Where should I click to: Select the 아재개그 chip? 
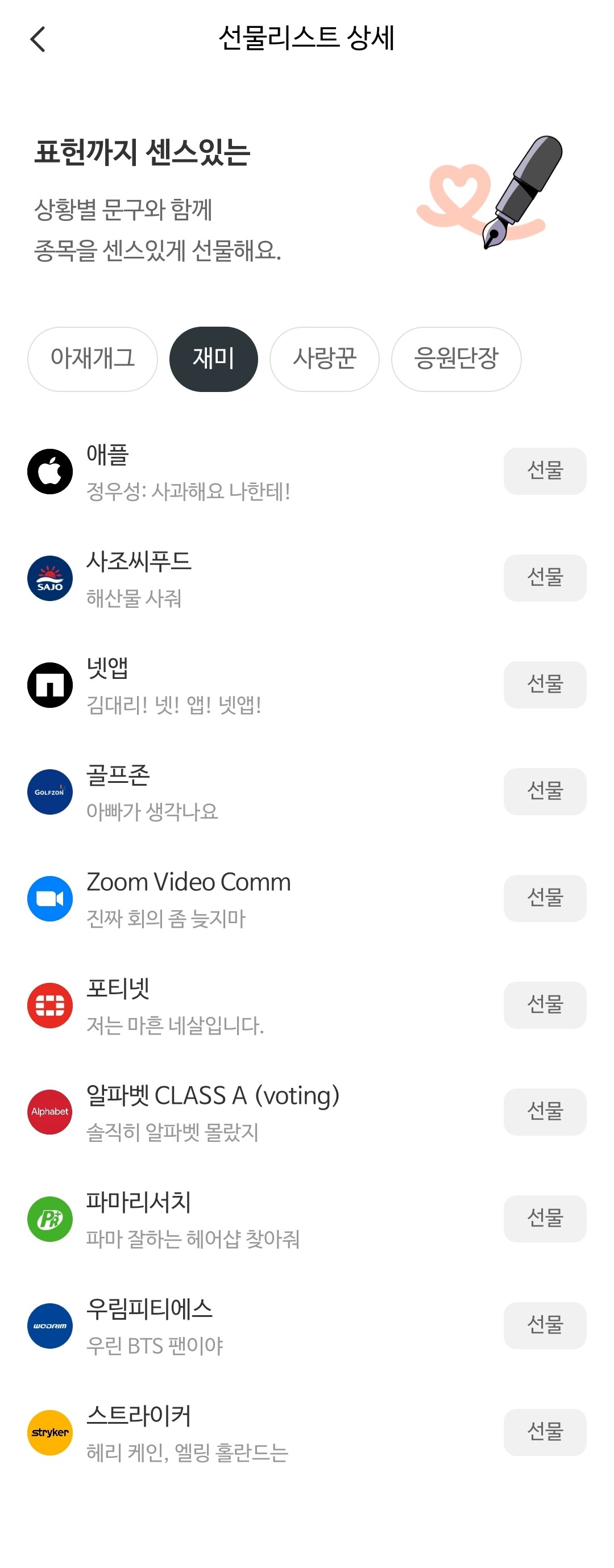coord(93,358)
